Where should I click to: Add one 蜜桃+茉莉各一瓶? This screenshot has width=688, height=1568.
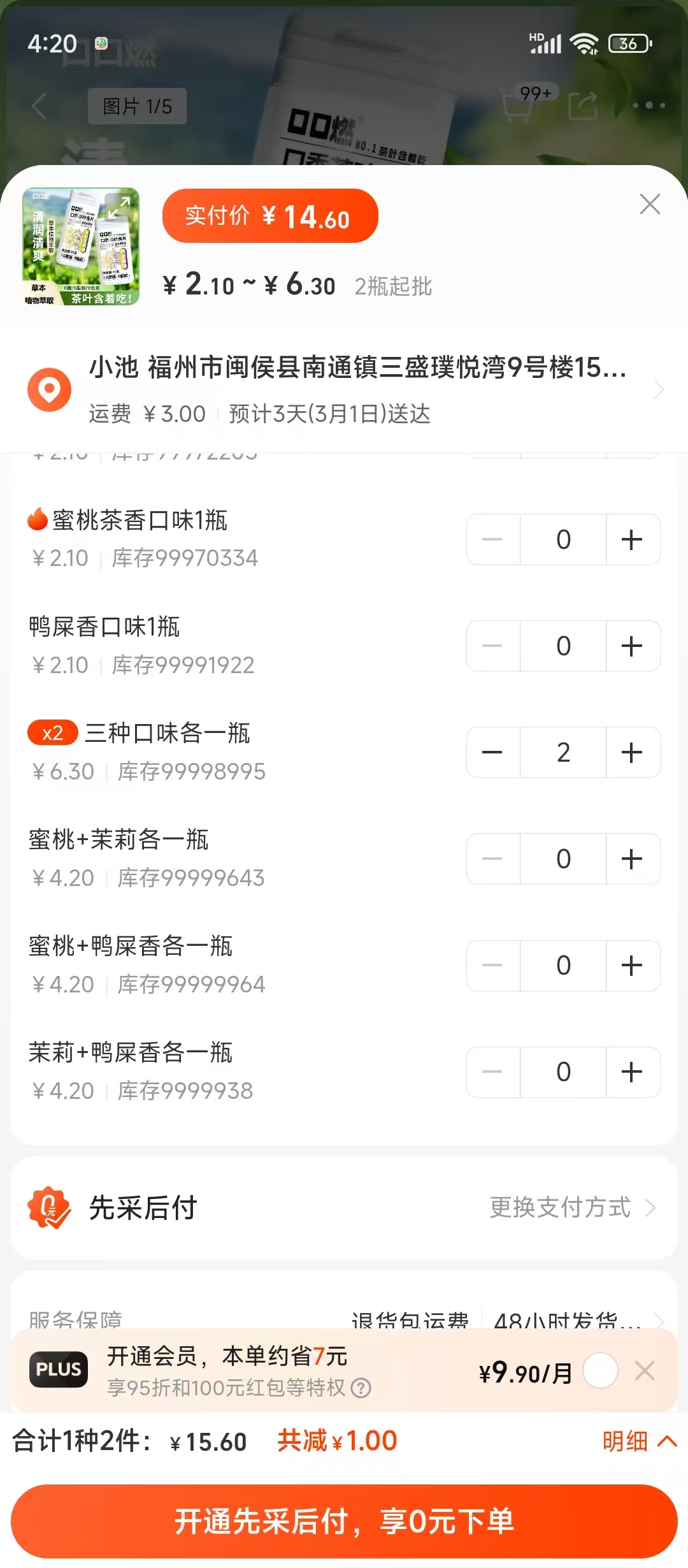(633, 859)
